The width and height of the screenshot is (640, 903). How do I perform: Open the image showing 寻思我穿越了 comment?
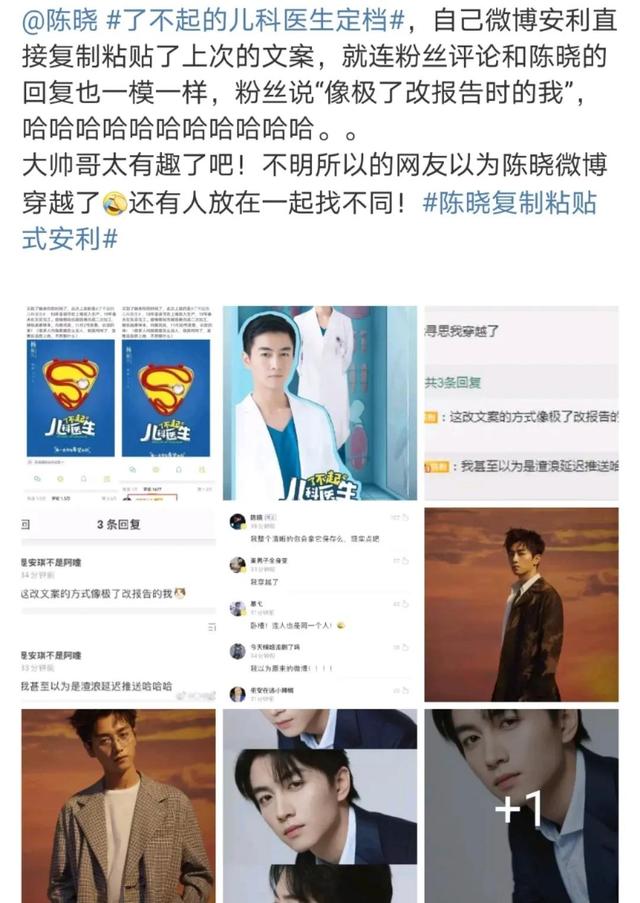tap(521, 402)
